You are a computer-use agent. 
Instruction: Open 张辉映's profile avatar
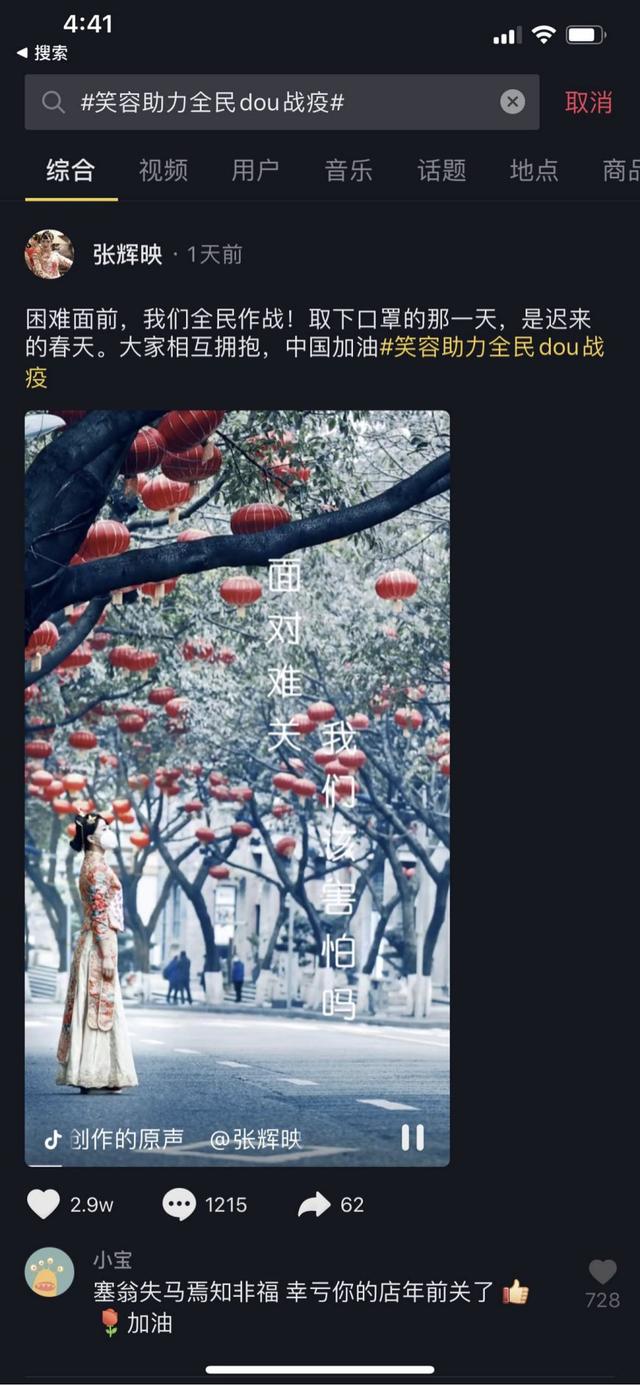[x=49, y=254]
